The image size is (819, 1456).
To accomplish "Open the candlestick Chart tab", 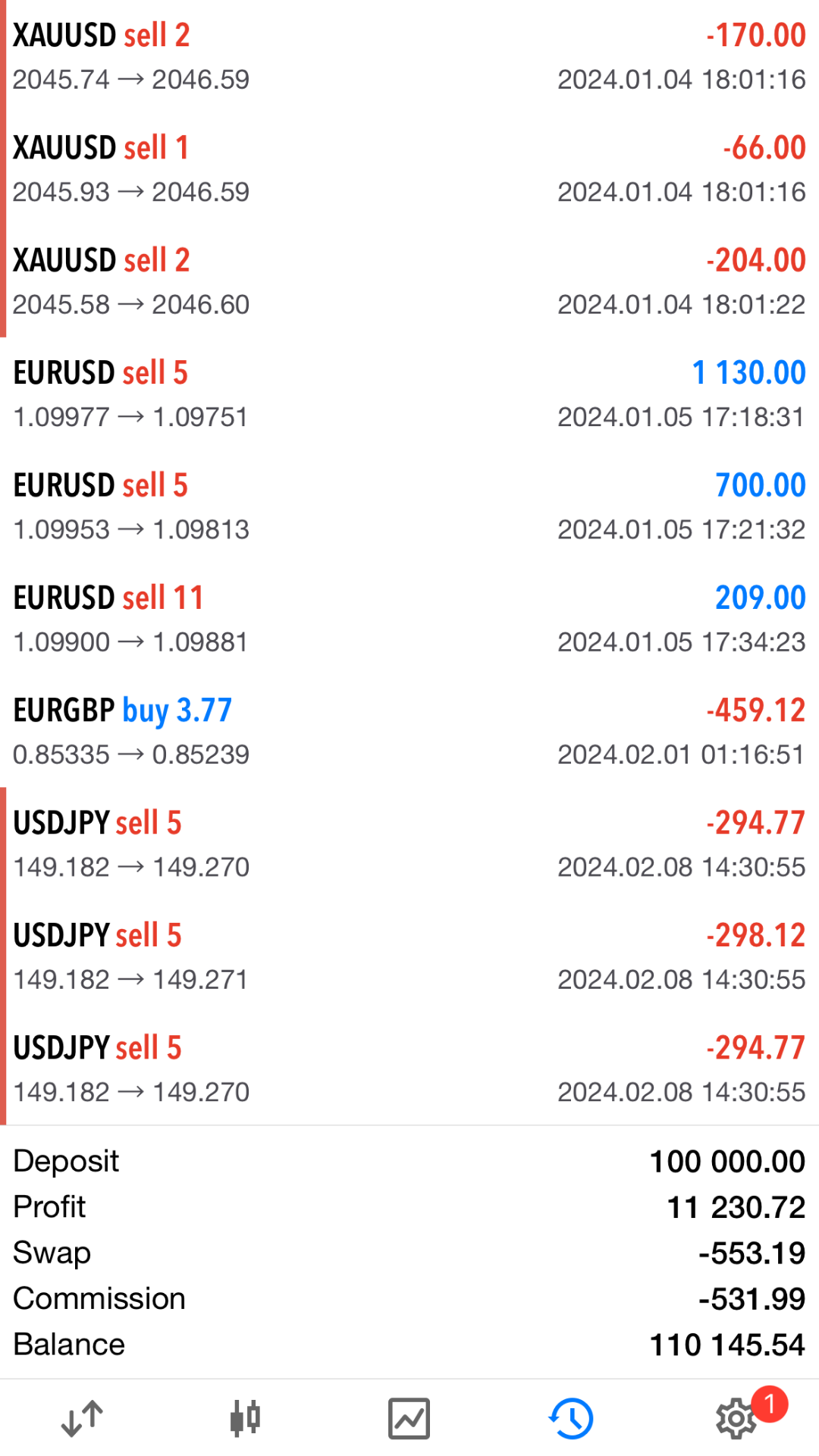I will click(x=245, y=1418).
